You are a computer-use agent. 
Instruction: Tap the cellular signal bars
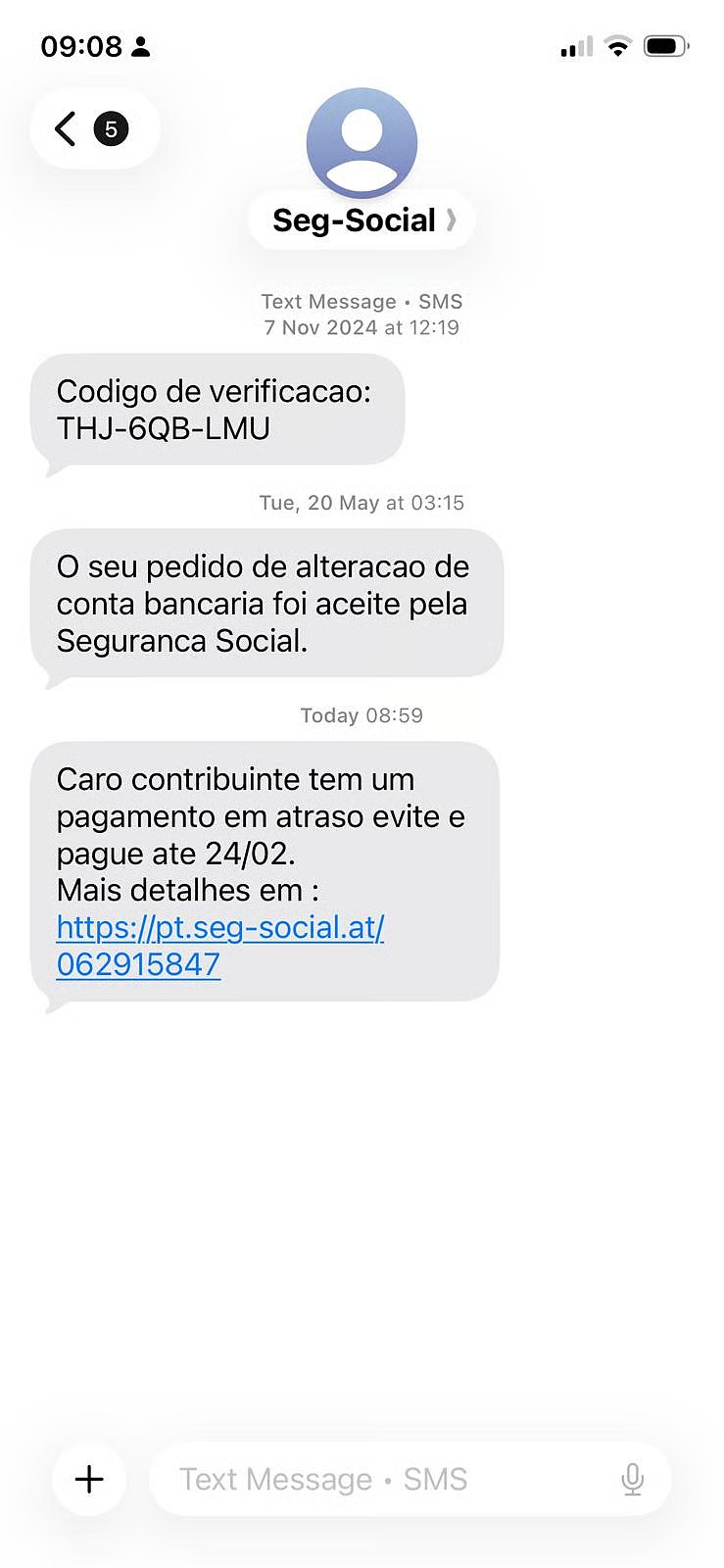[x=574, y=45]
